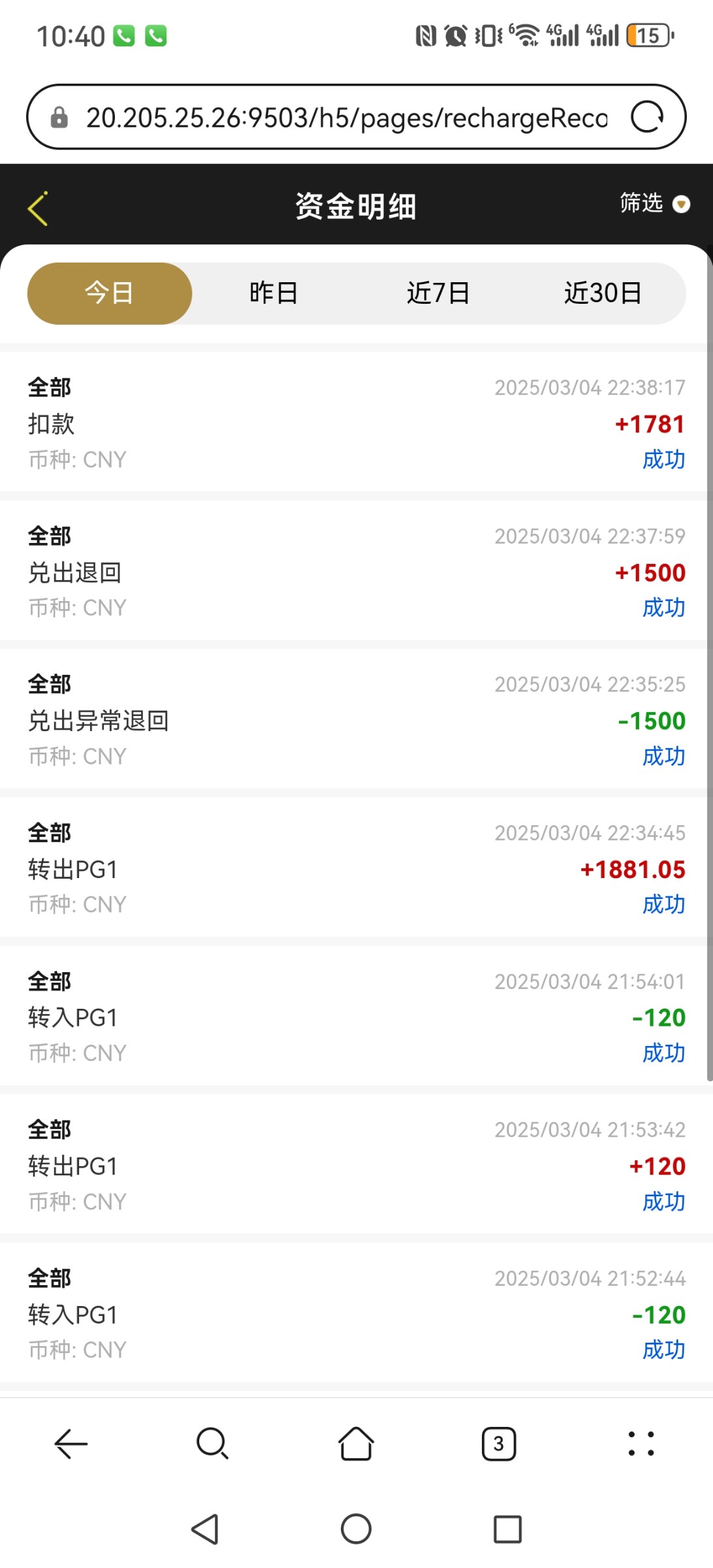
Task: Select the 今日 tab
Action: 110,293
